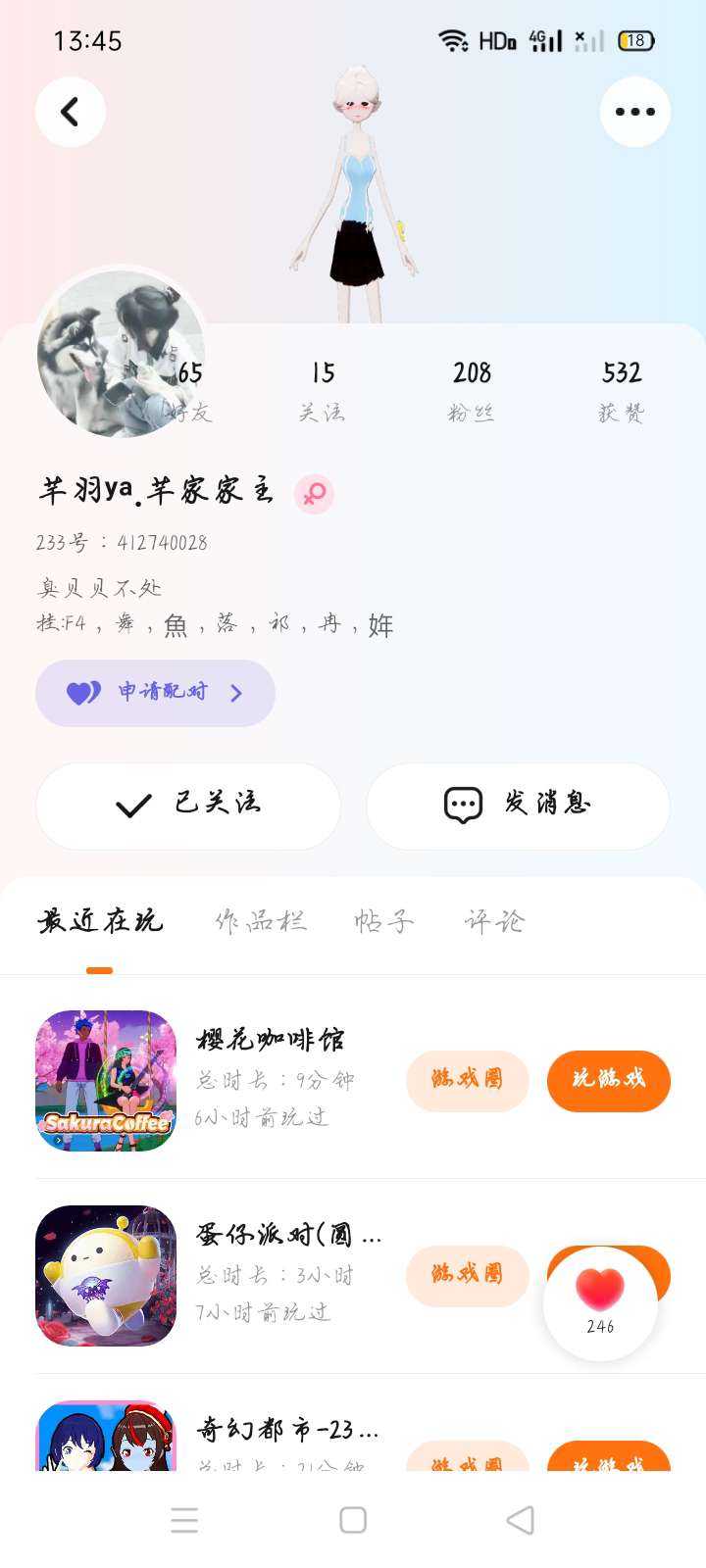706x1568 pixels.
Task: Open the three-dot more options menu
Action: coord(634,112)
